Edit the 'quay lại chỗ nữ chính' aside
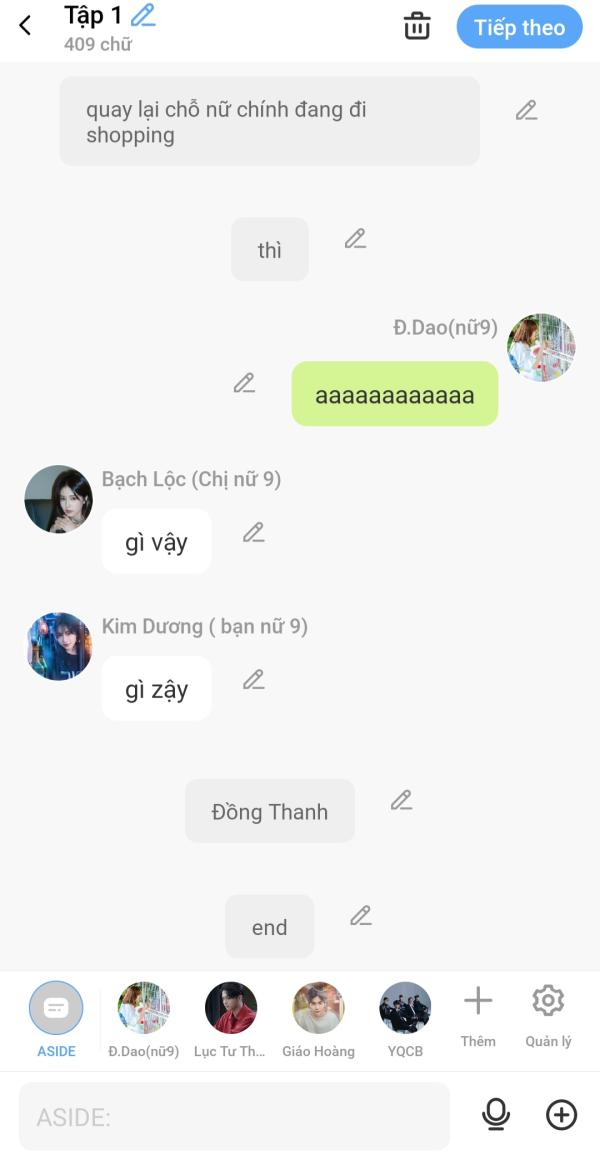The width and height of the screenshot is (600, 1155). point(526,110)
